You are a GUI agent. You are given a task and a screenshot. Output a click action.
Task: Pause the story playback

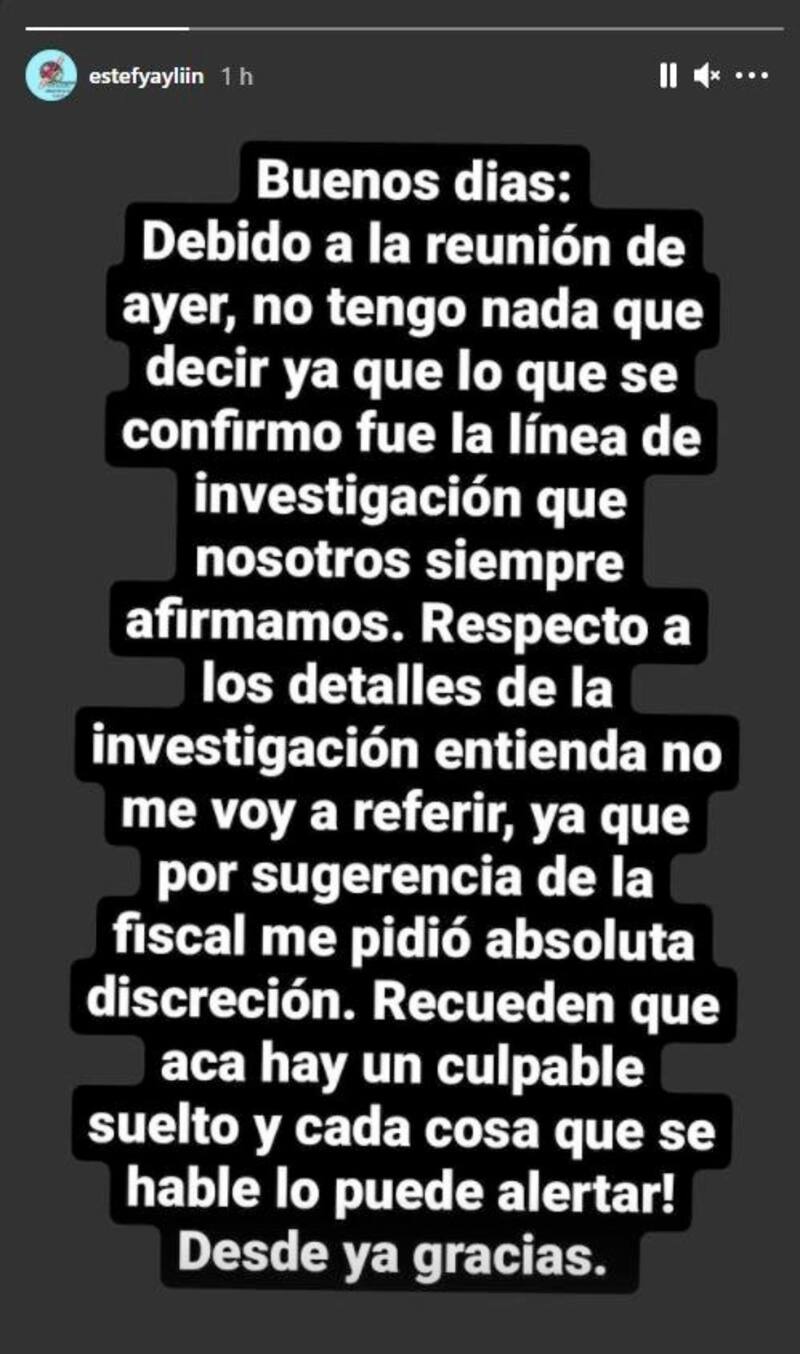668,75
